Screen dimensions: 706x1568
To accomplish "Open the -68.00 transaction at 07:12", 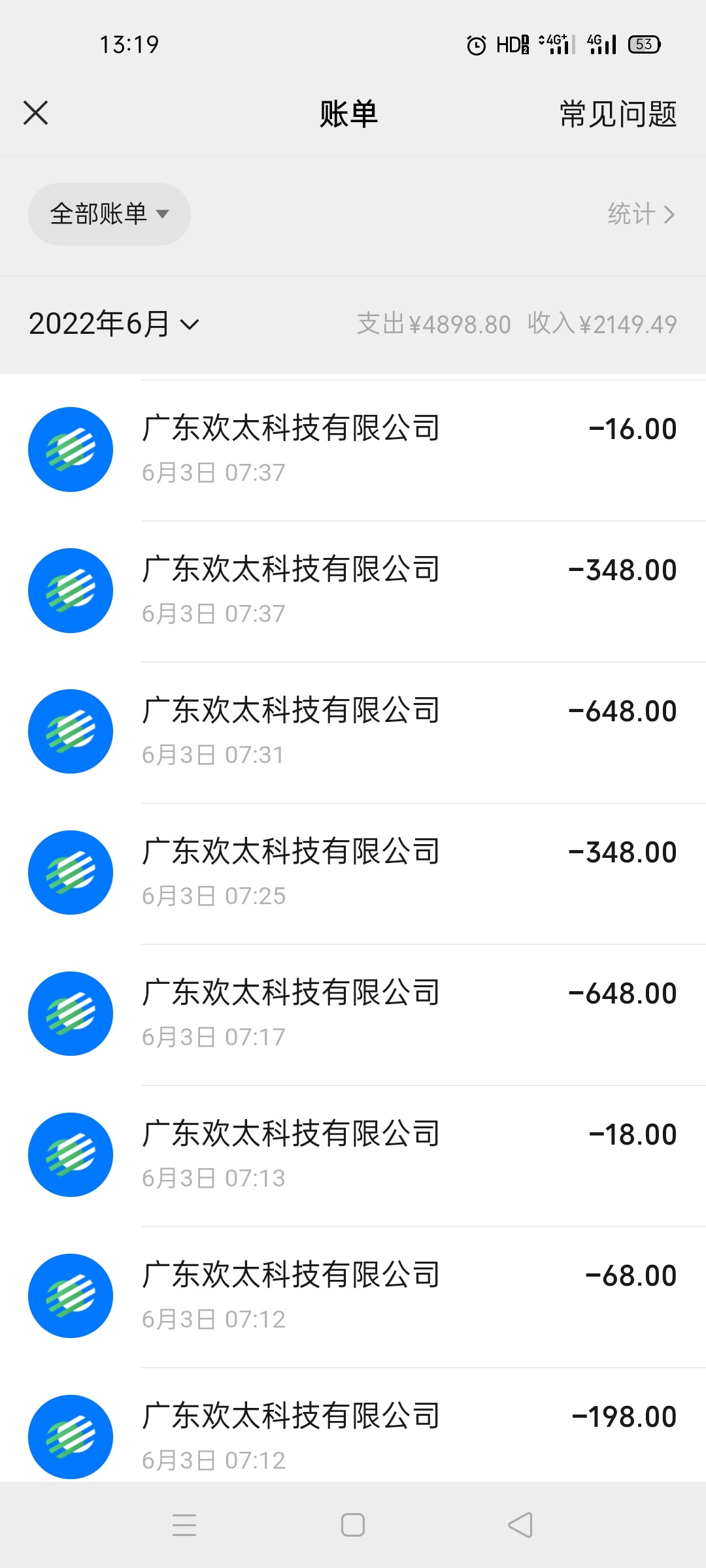I will 353,1297.
